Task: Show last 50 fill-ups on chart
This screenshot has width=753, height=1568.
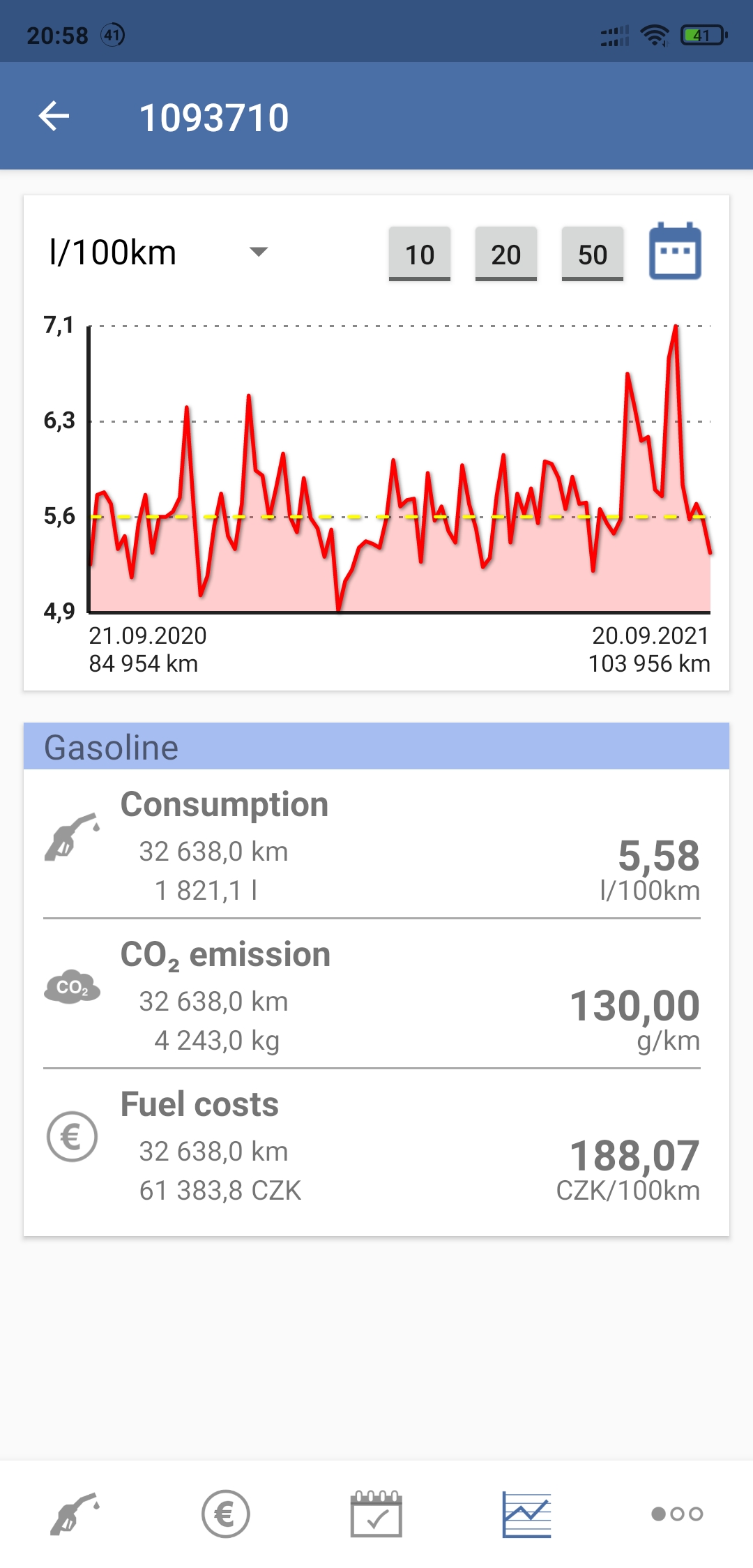Action: tap(593, 254)
